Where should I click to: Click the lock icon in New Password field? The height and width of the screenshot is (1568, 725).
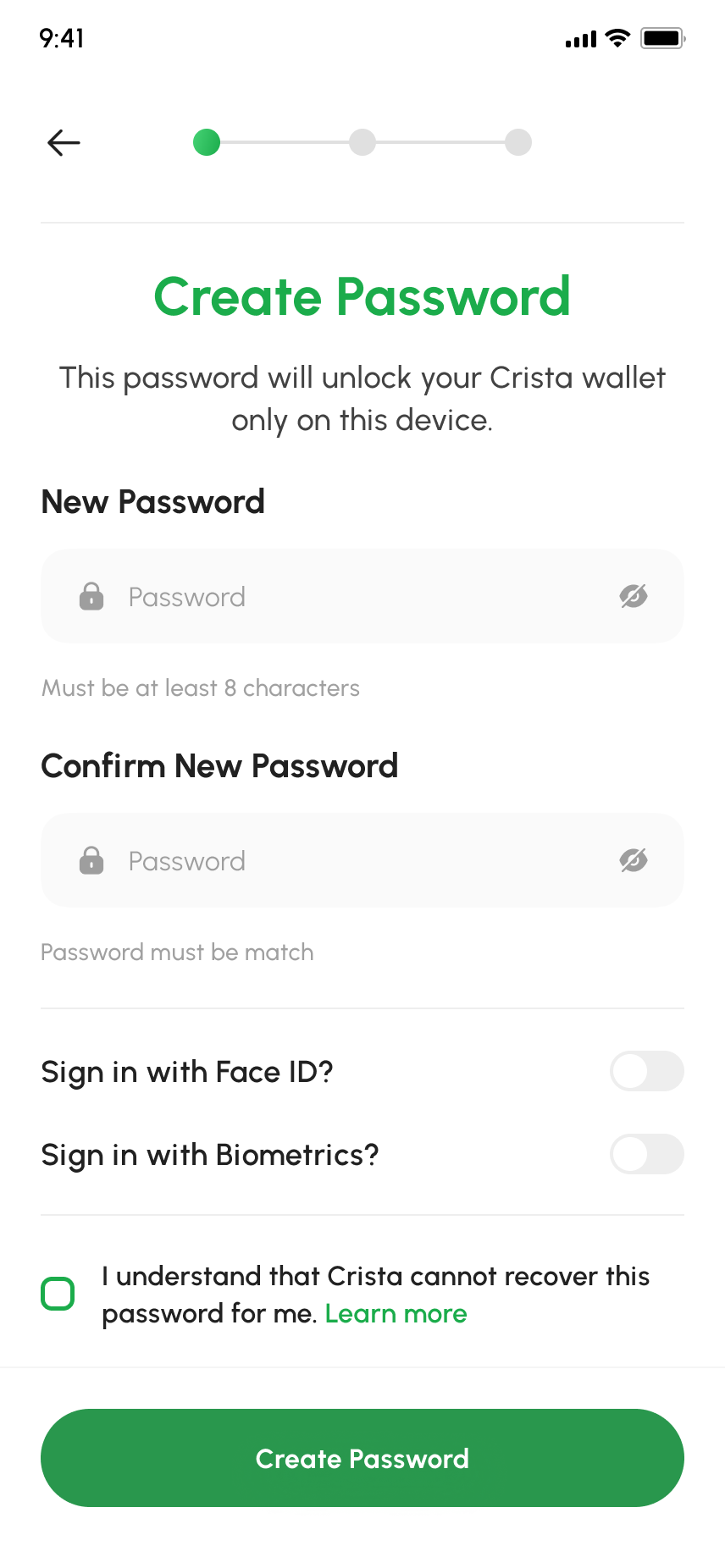[x=91, y=596]
